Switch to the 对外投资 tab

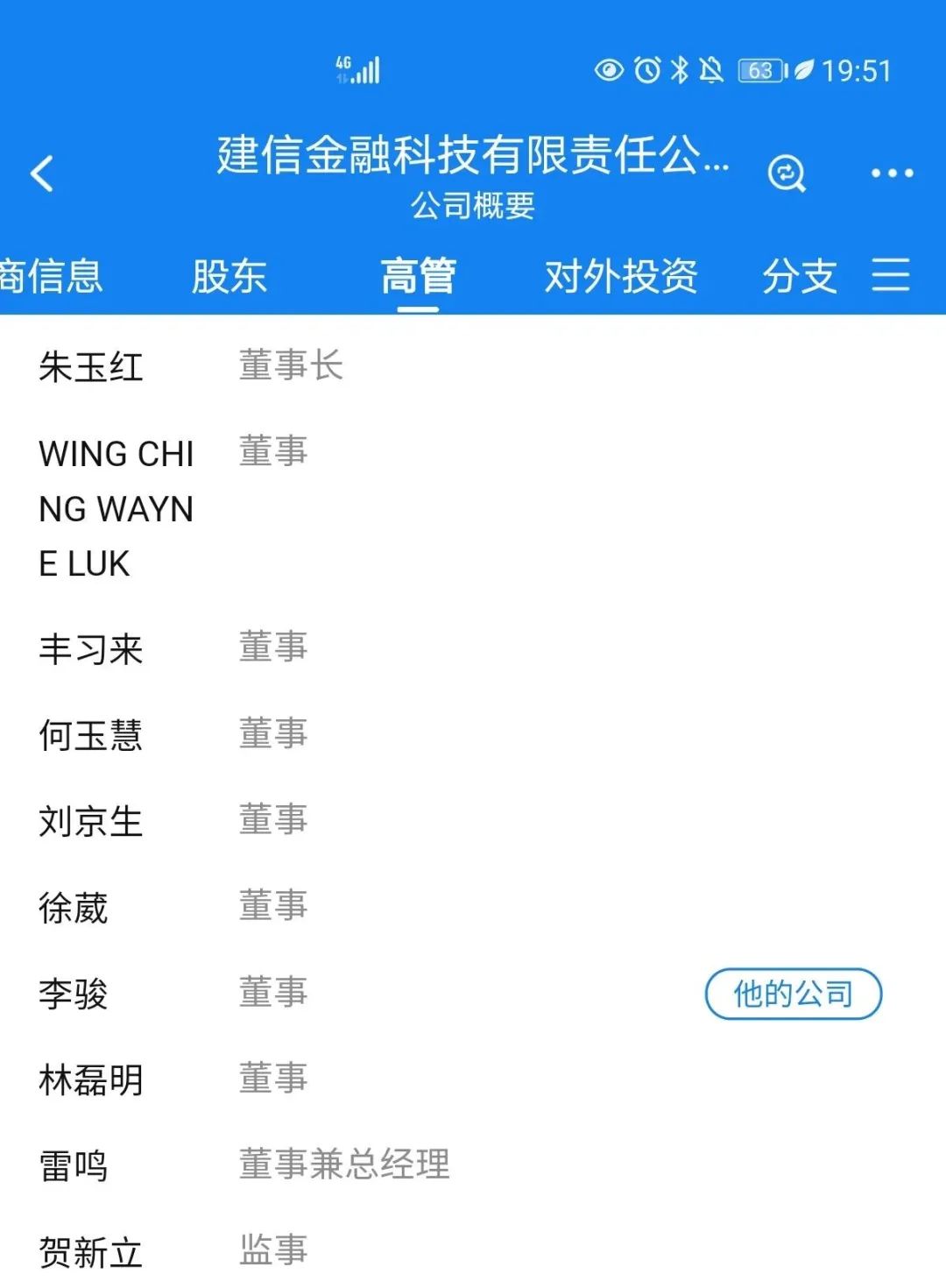pyautogui.click(x=620, y=277)
